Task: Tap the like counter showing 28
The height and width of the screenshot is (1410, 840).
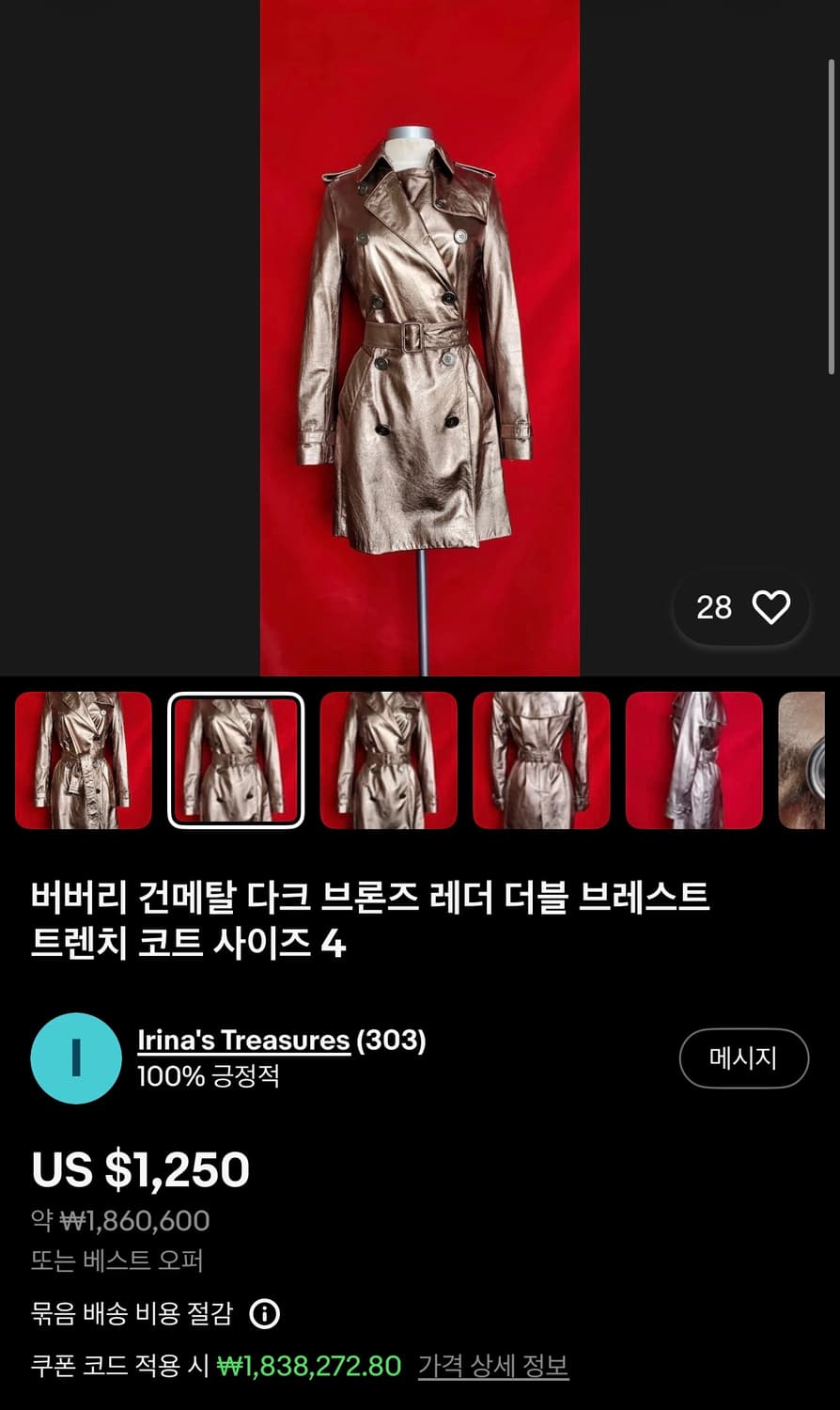Action: (714, 607)
